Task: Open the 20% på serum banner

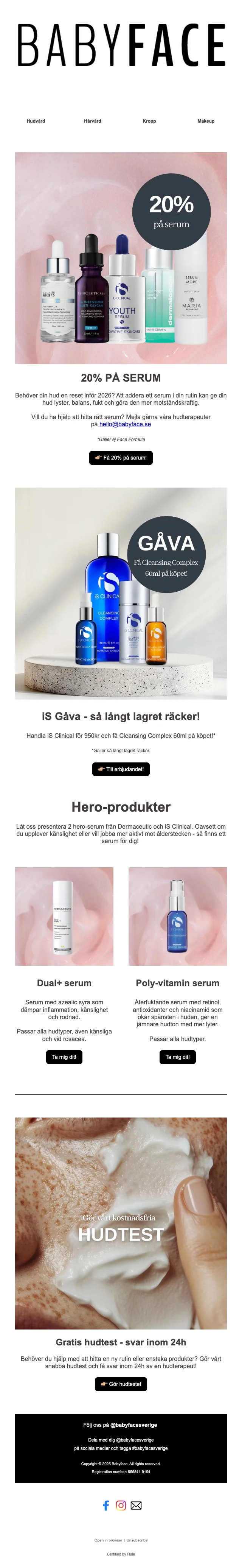Action: pos(120,258)
